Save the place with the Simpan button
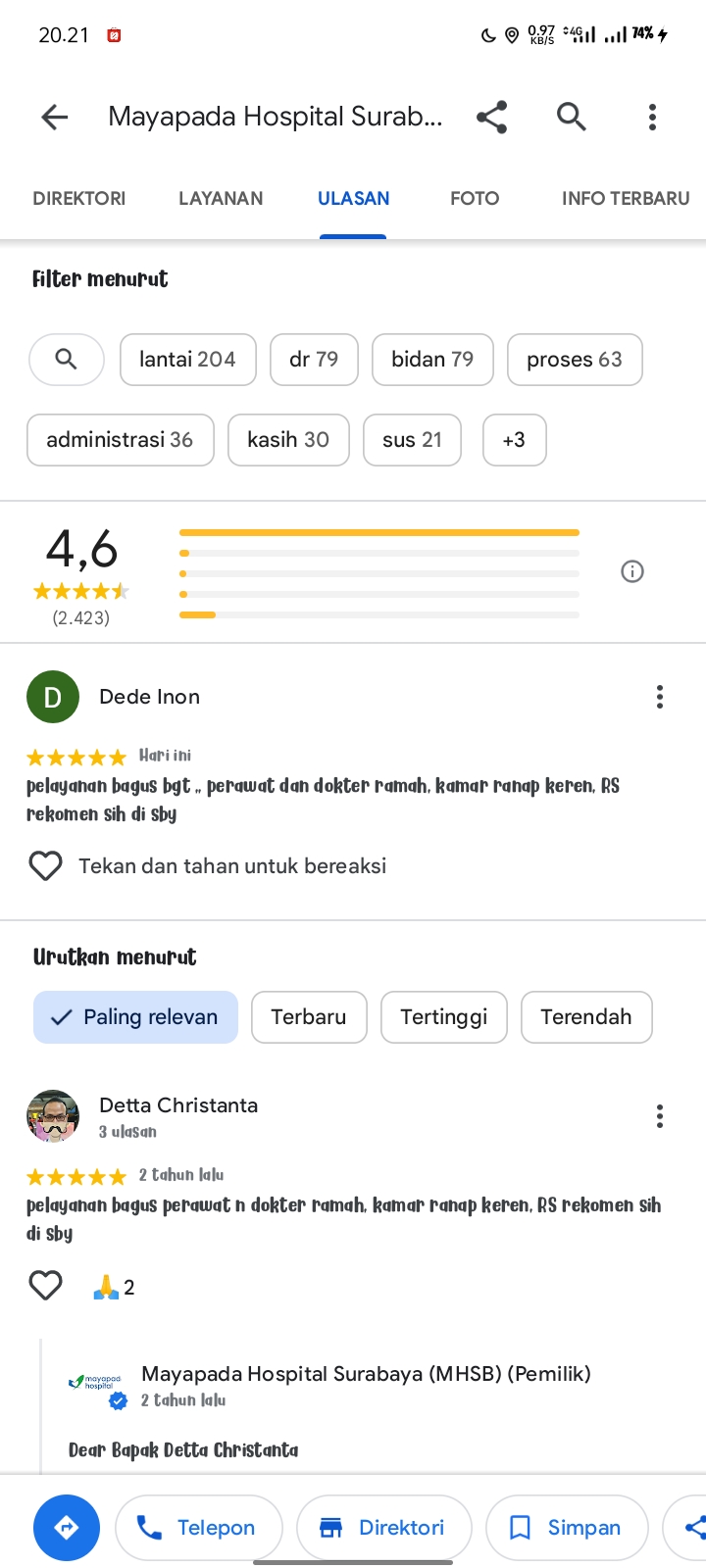706x1568 pixels. pos(567,1528)
